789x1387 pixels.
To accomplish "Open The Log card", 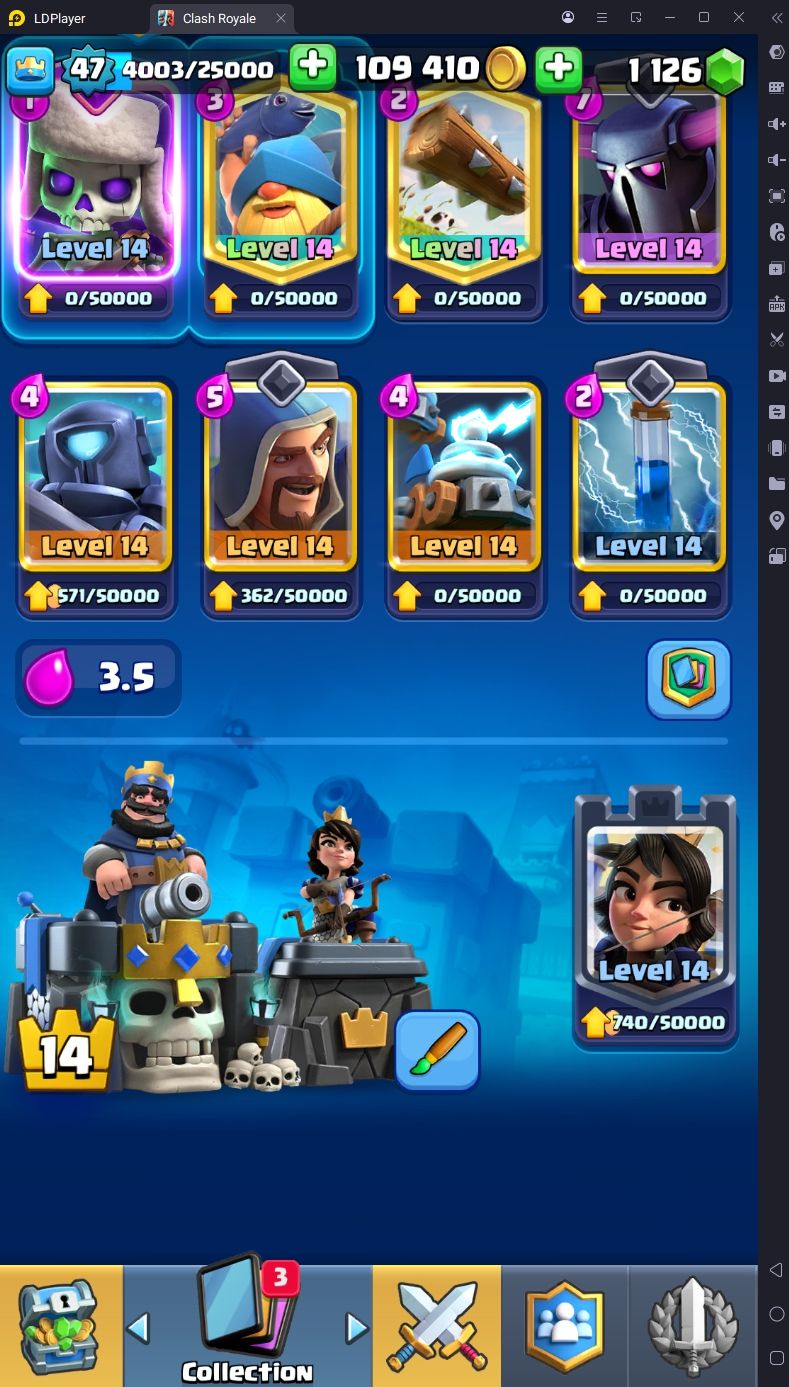I will tap(463, 202).
